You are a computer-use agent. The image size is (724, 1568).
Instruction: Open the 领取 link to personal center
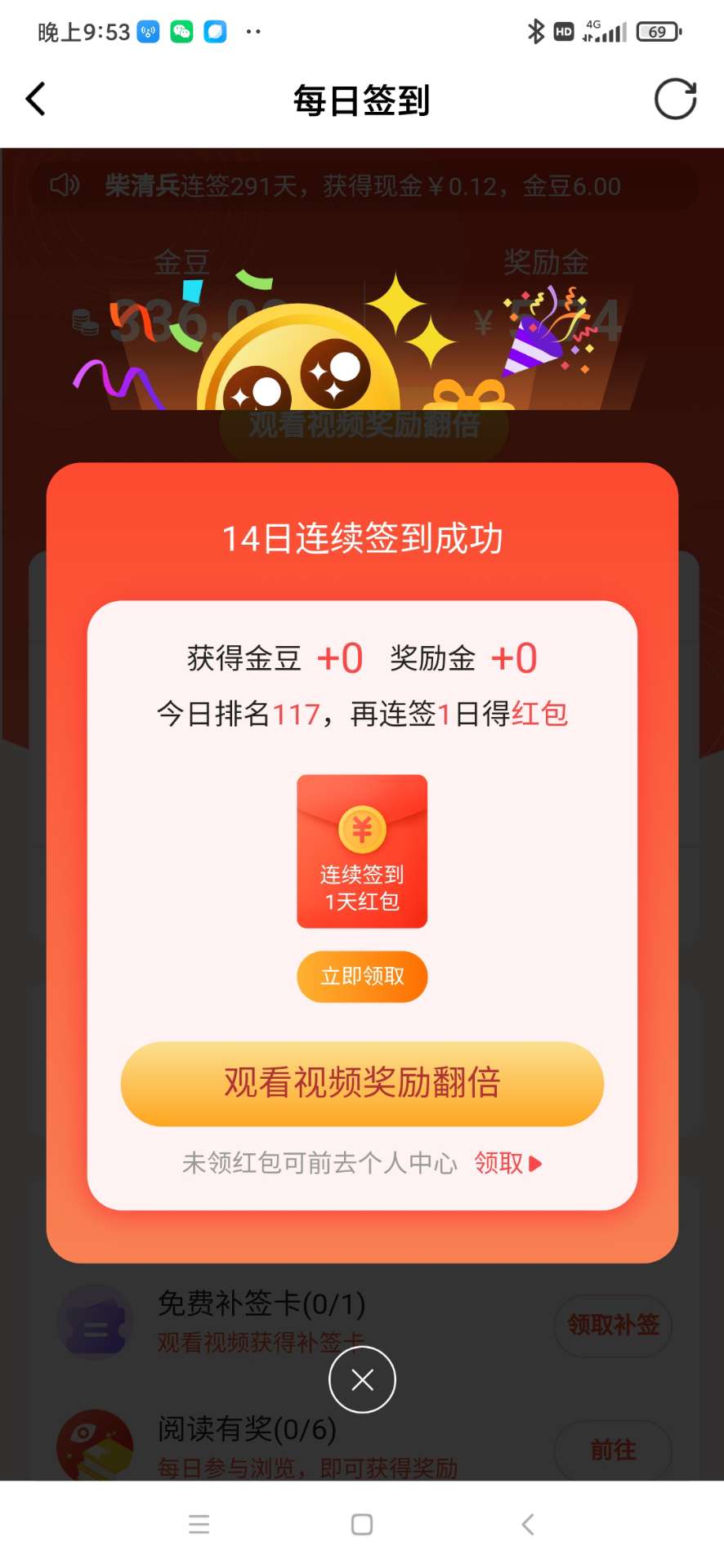point(507,1163)
